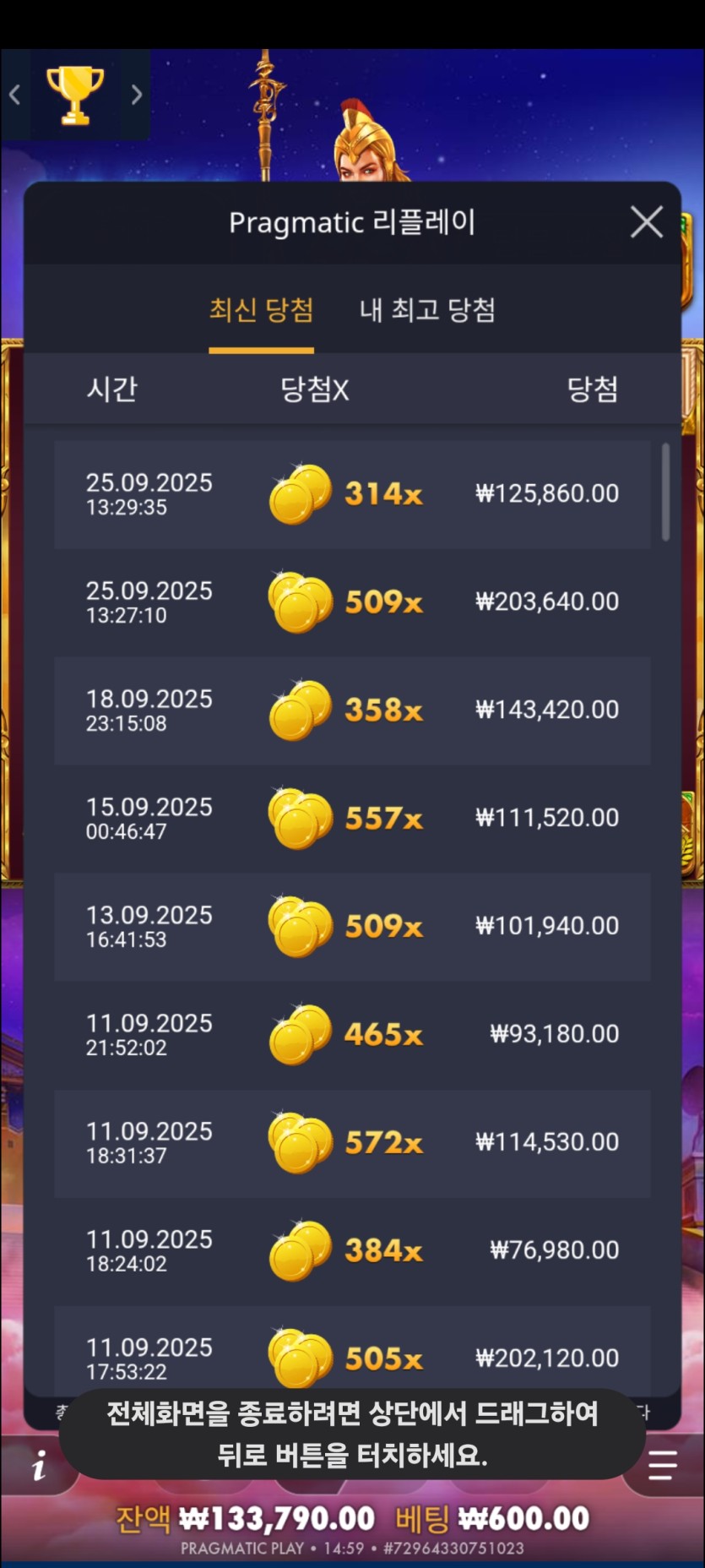The image size is (705, 1568).
Task: Open the hamburger menu
Action: coord(663,1465)
